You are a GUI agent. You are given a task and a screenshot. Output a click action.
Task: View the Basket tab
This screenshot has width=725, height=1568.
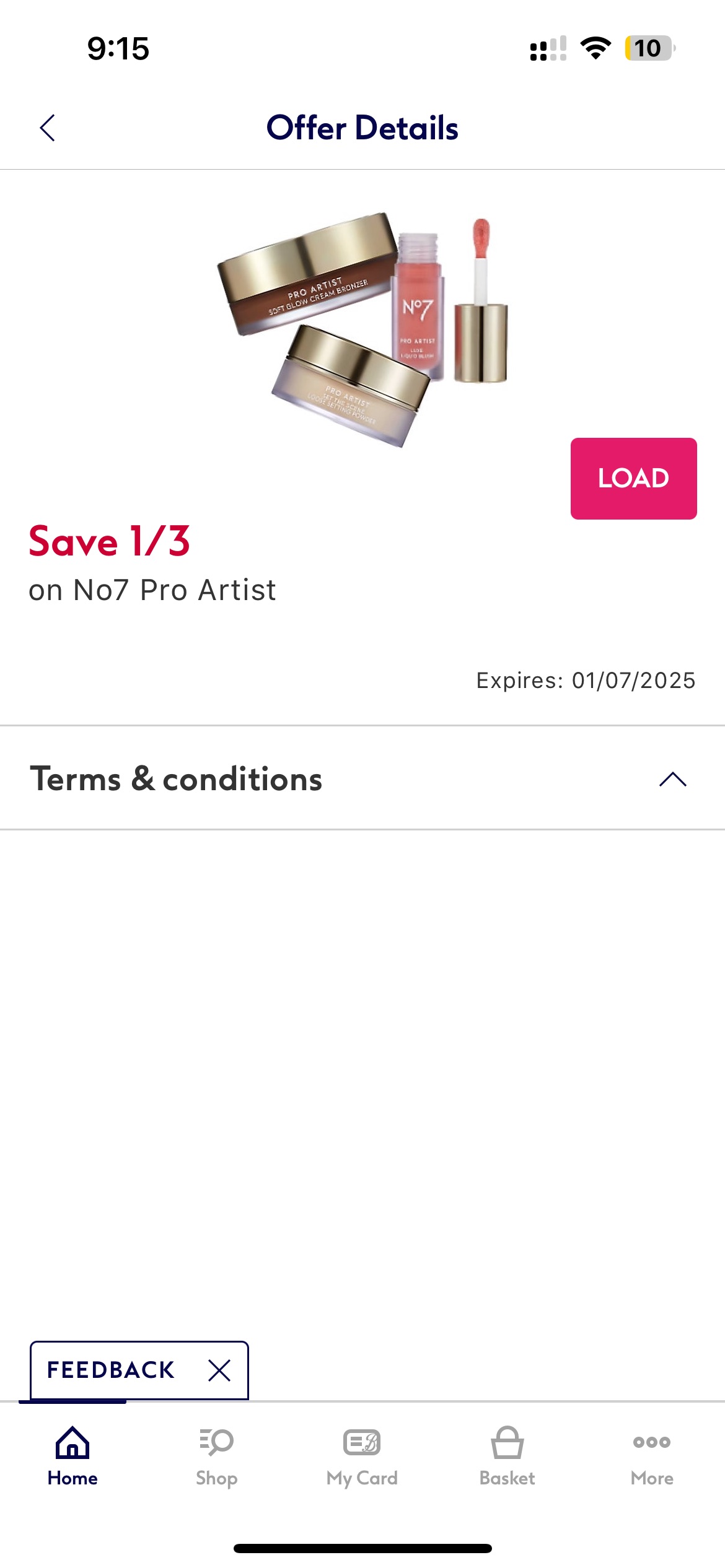[507, 1455]
